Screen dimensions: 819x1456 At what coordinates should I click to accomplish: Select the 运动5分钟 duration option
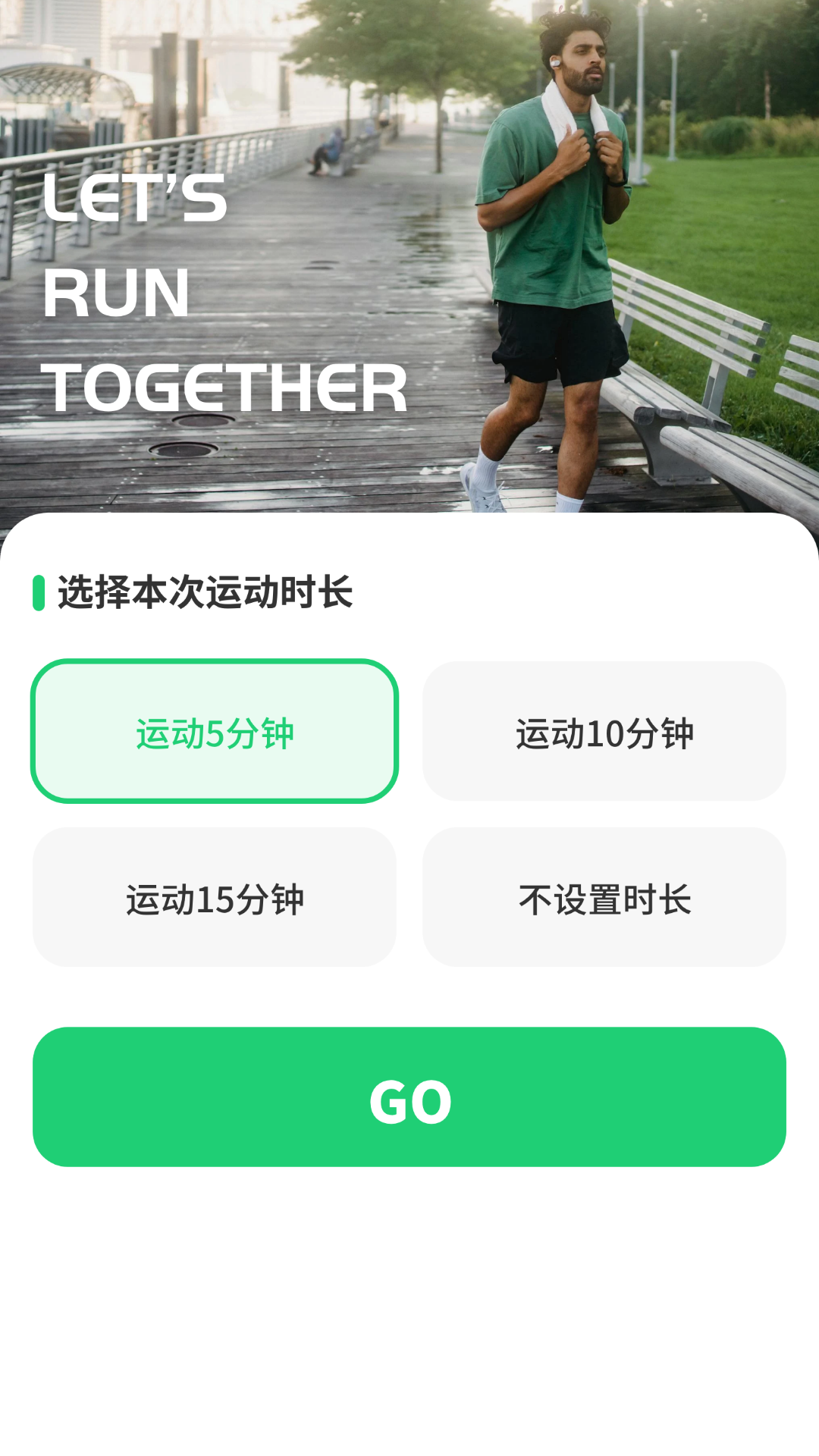[x=215, y=732]
